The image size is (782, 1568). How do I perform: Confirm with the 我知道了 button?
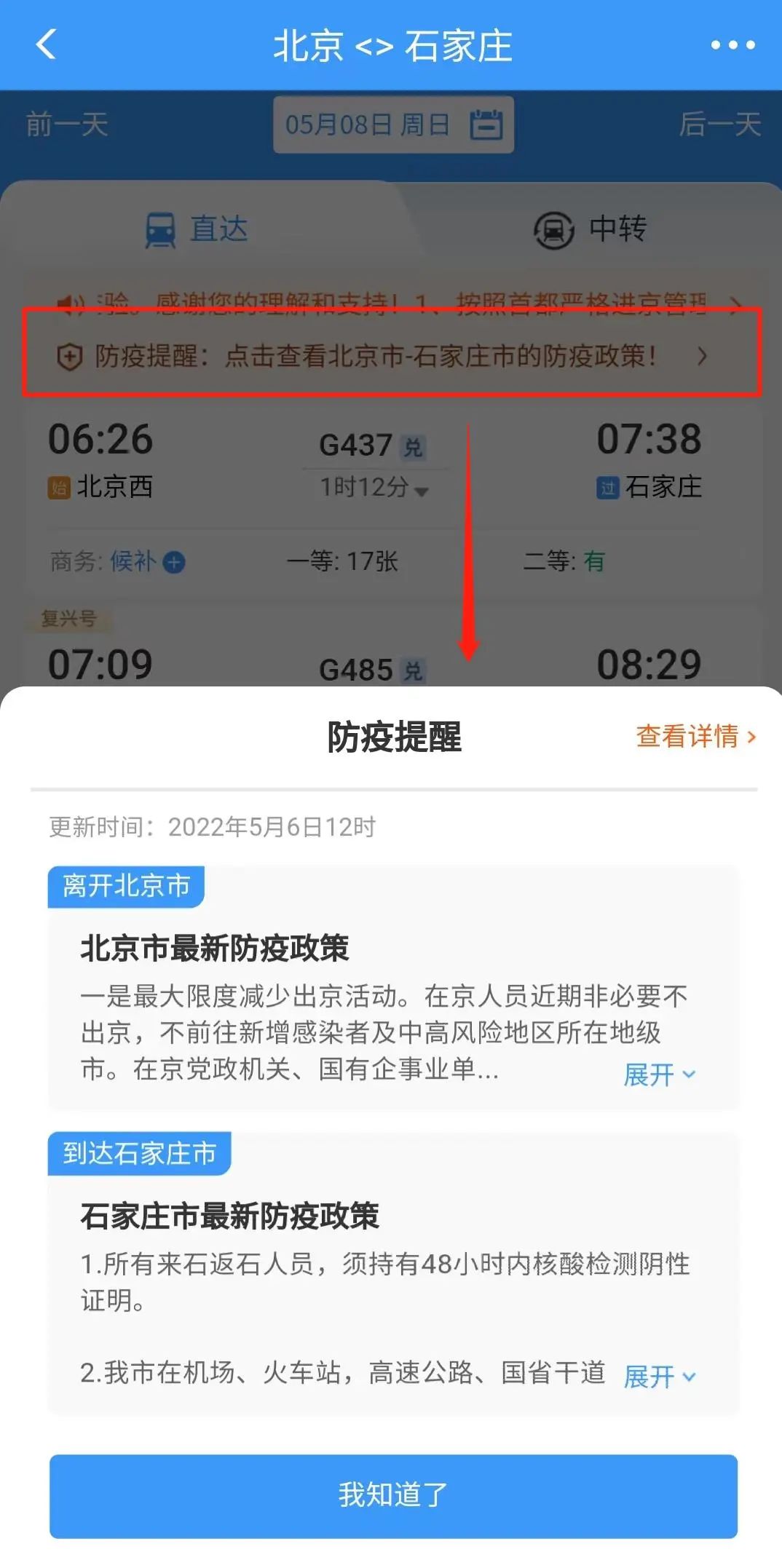(x=393, y=1495)
